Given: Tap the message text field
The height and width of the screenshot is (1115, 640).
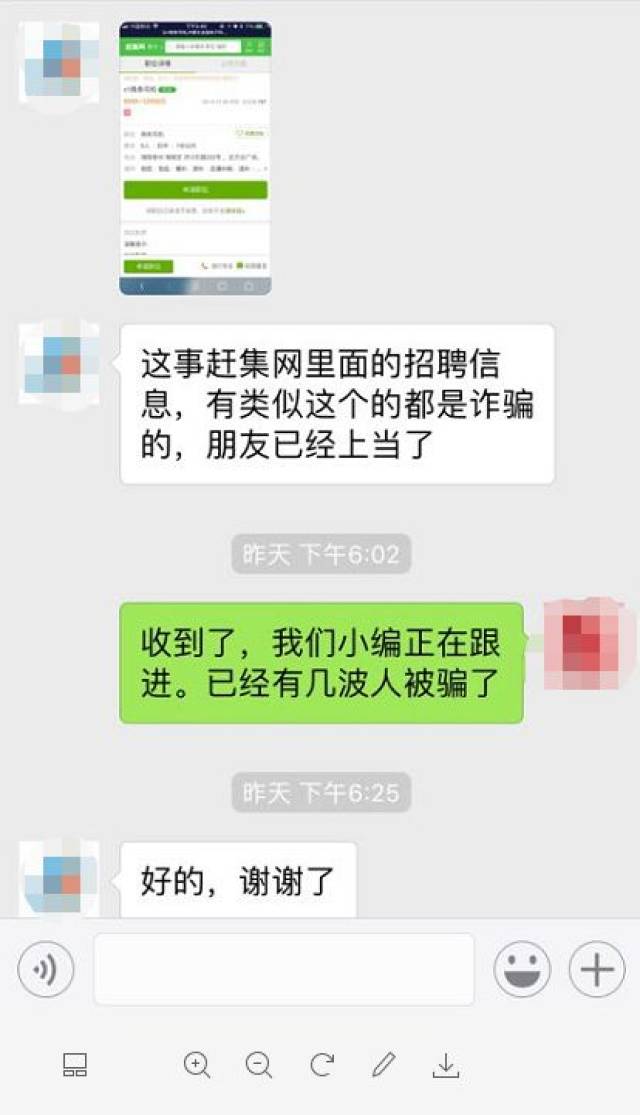Looking at the screenshot, I should pyautogui.click(x=284, y=969).
